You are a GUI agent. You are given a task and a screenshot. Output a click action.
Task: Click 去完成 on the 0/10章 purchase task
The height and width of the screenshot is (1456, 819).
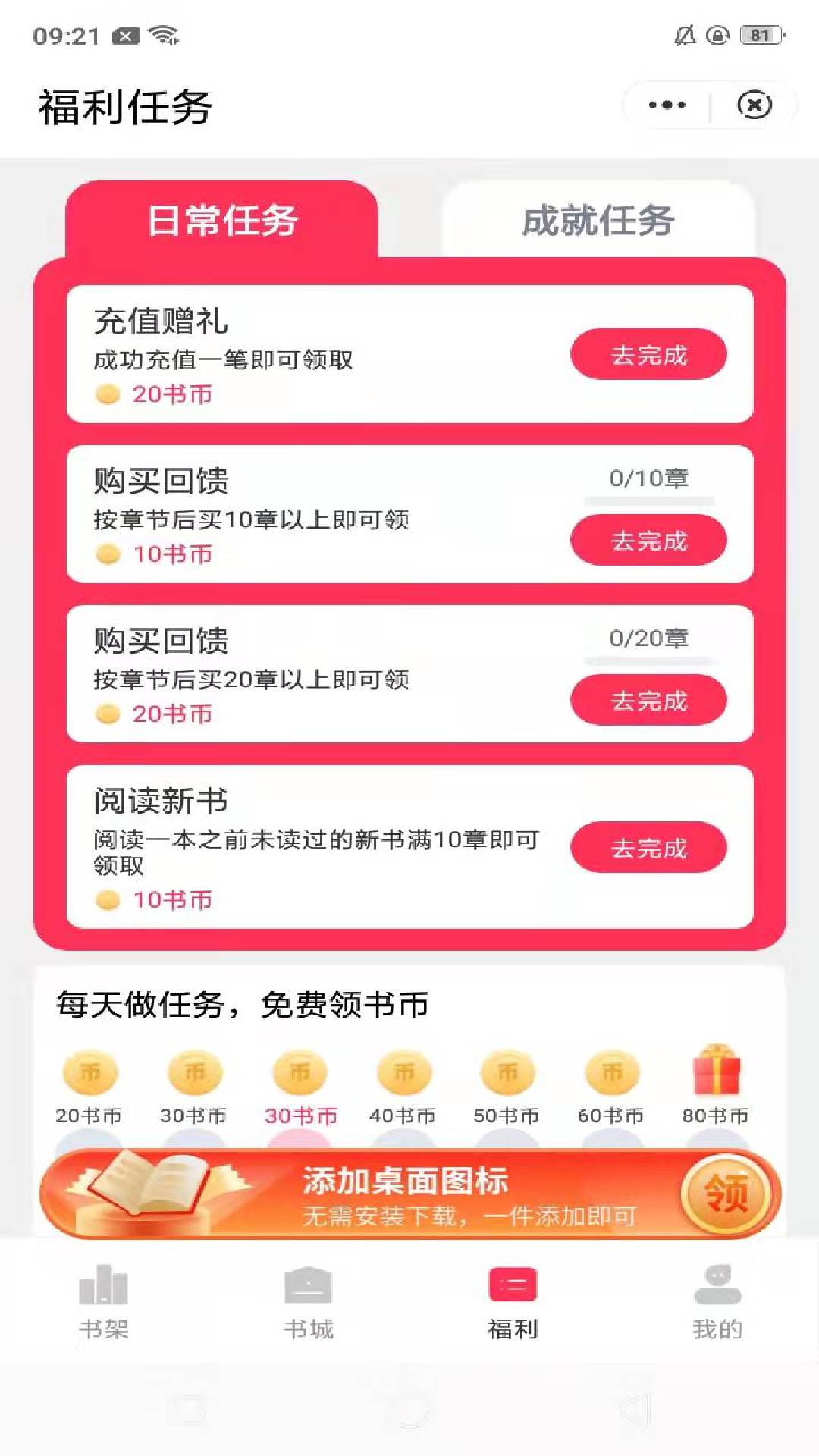[x=648, y=540]
